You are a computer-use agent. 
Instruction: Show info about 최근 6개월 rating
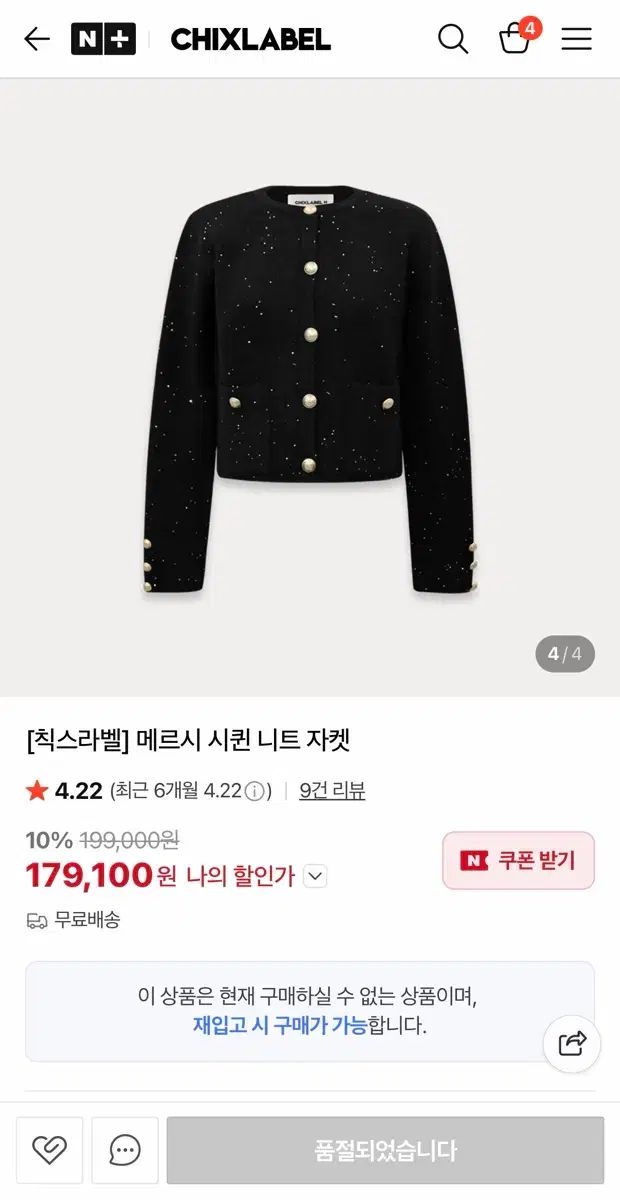click(256, 792)
